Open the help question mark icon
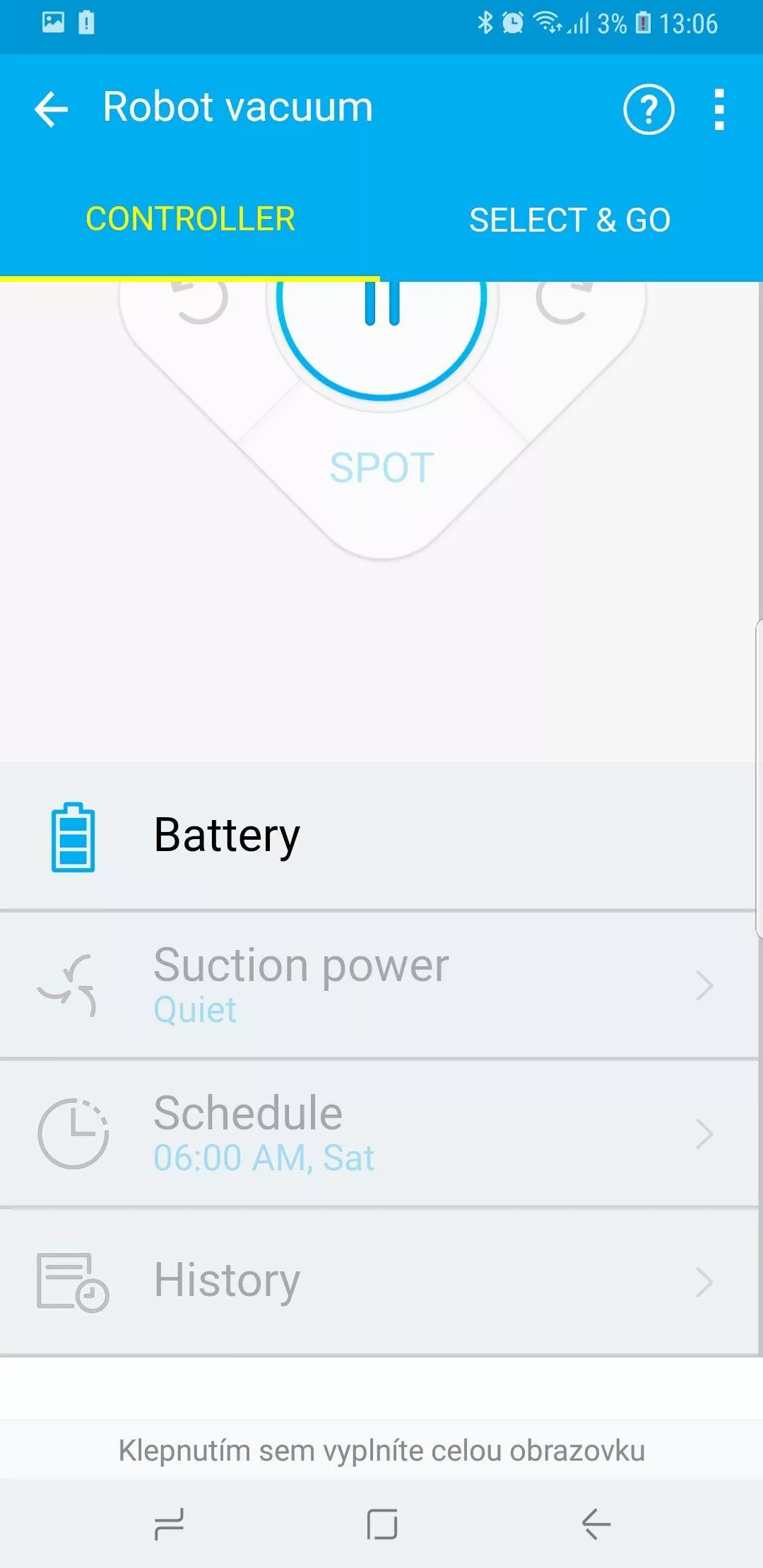This screenshot has height=1568, width=763. [649, 109]
